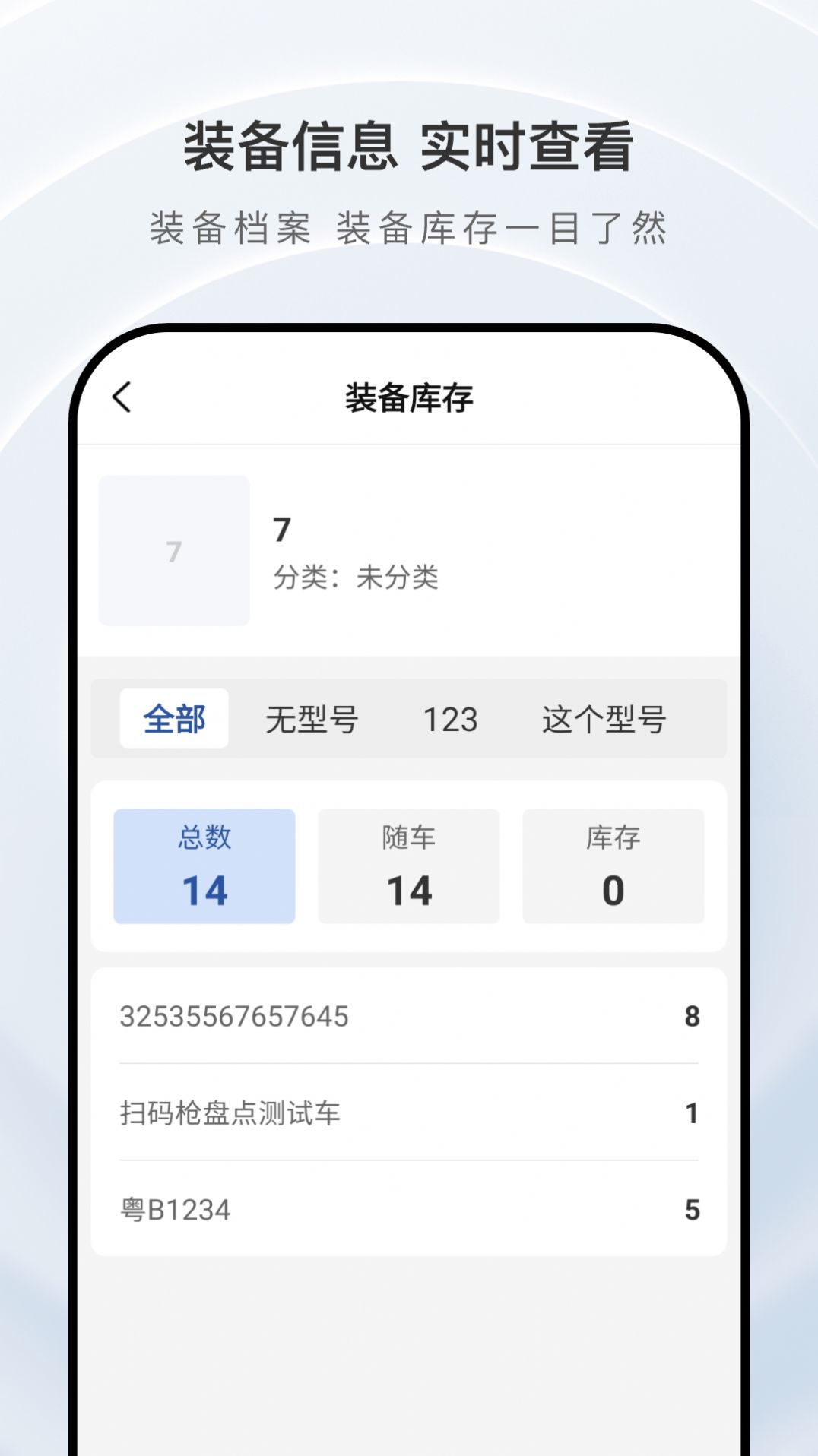
Task: Tap the count 1 on 扫码枪盘点测试车 row
Action: coord(691,1112)
